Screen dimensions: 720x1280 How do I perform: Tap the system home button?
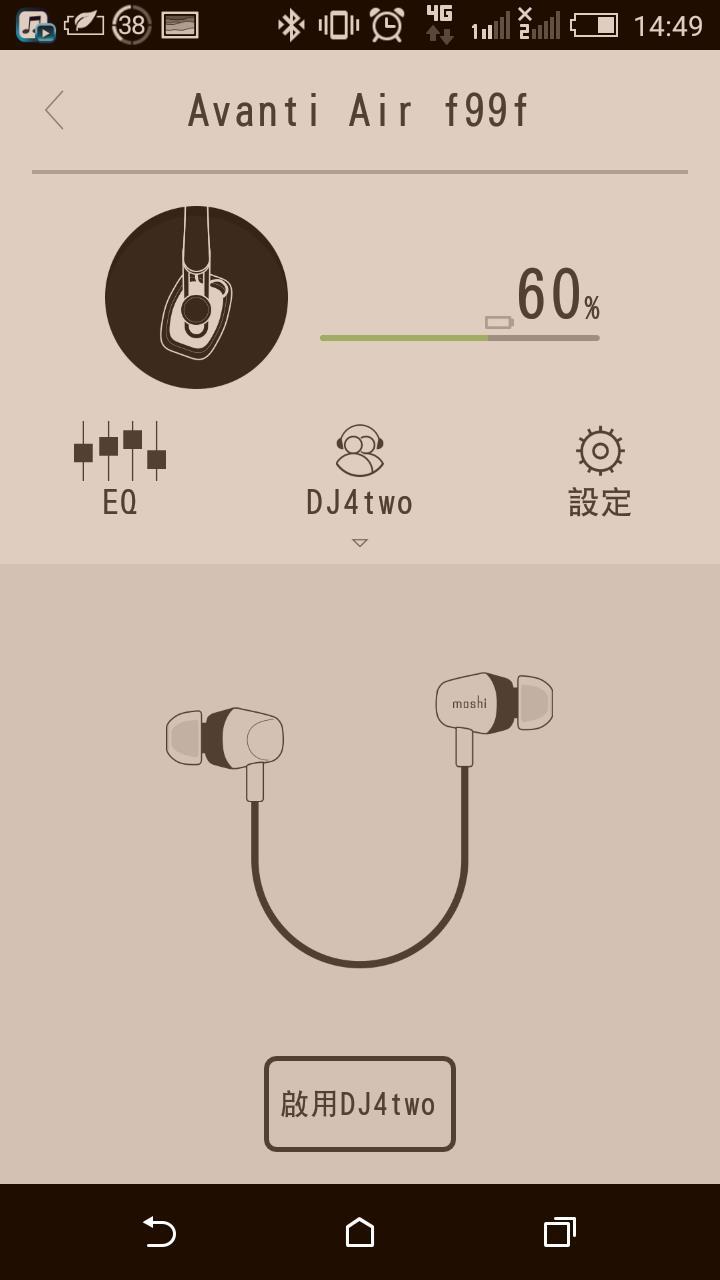pos(359,1232)
